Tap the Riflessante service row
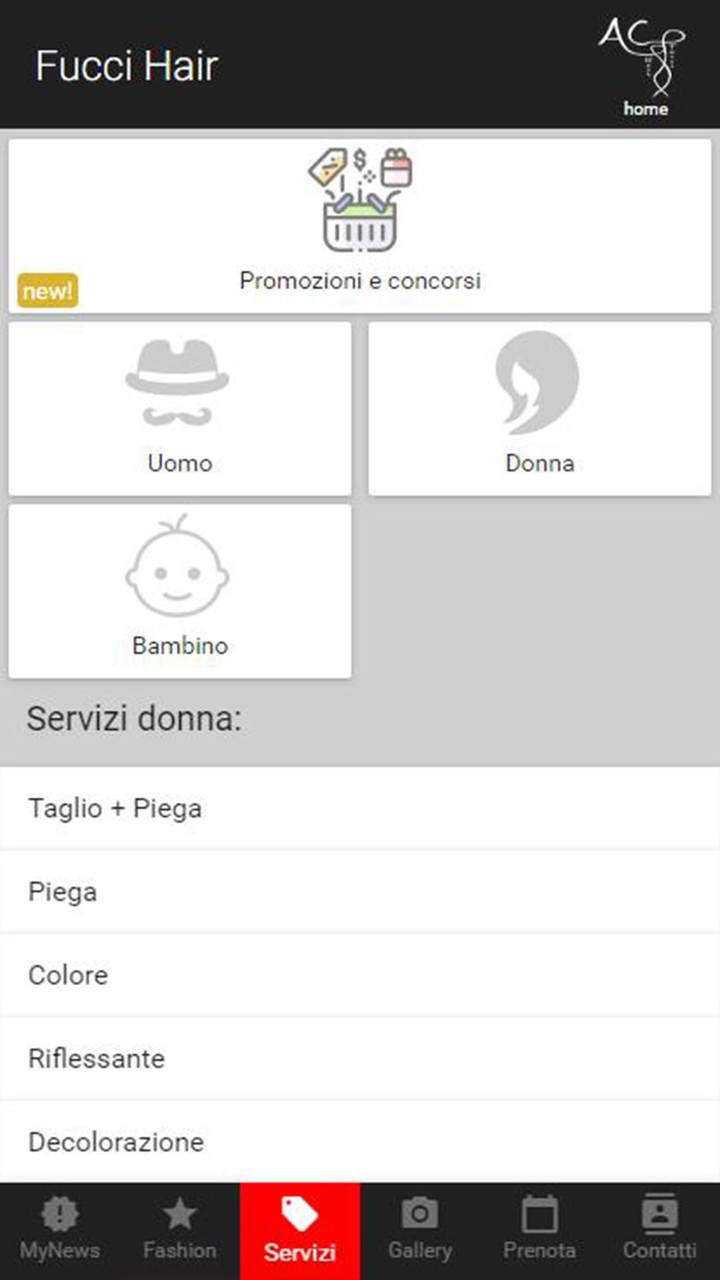The image size is (720, 1280). tap(360, 1058)
